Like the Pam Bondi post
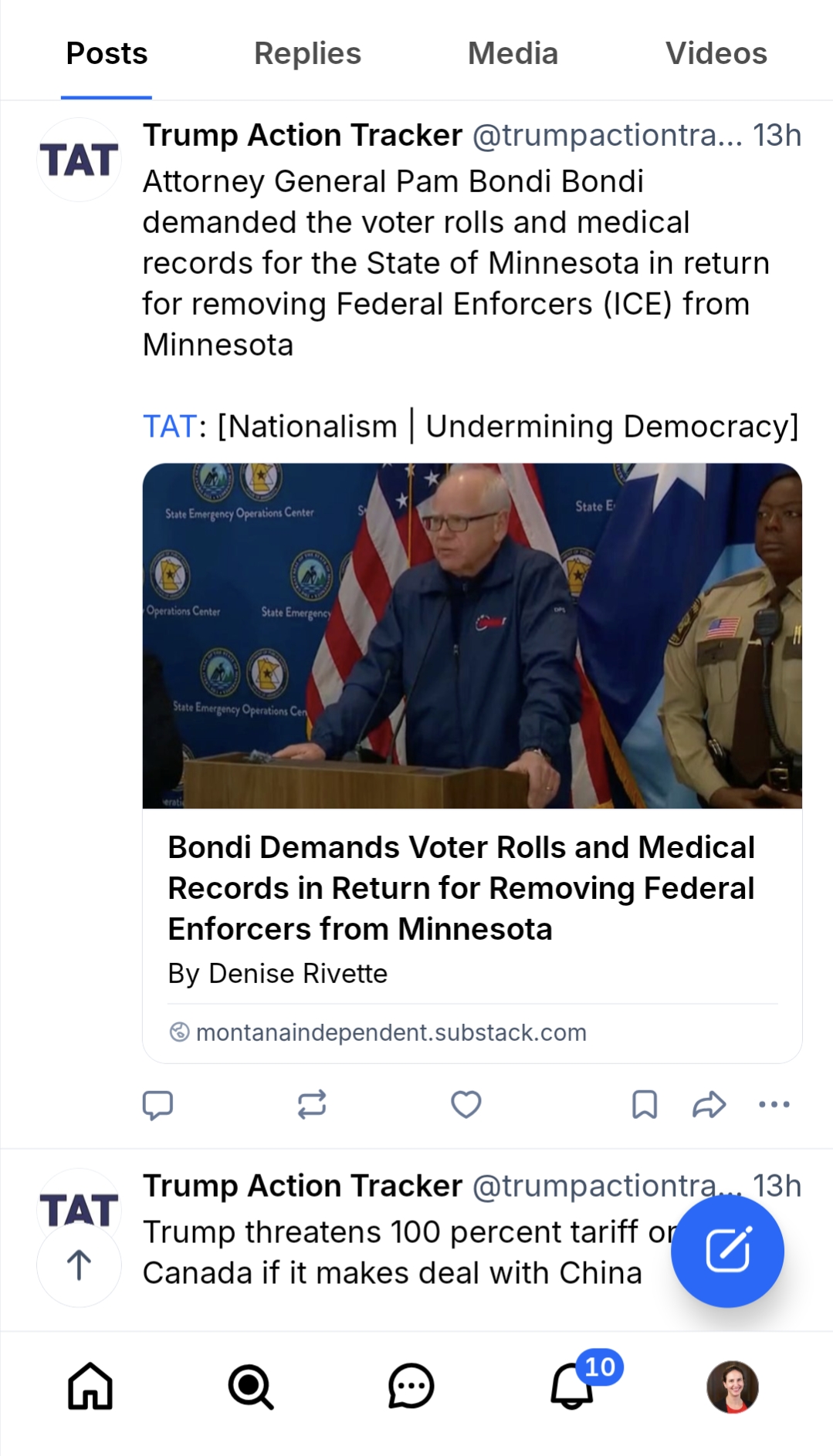 (x=466, y=1104)
